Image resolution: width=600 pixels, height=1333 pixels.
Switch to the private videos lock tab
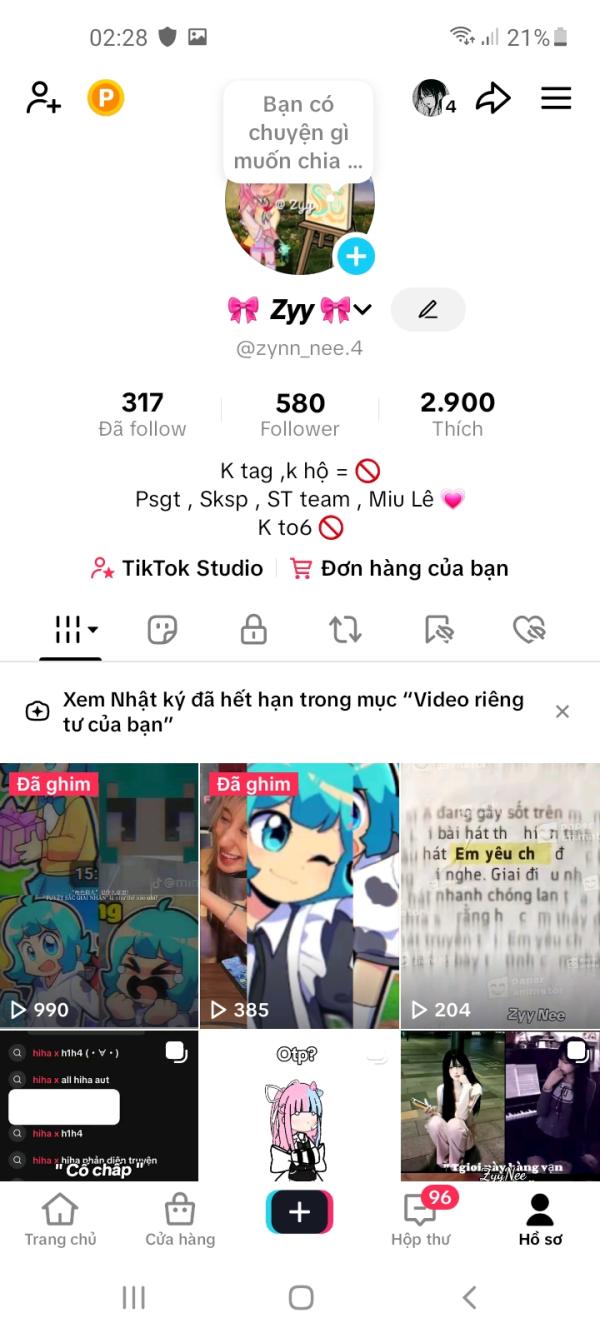[253, 630]
